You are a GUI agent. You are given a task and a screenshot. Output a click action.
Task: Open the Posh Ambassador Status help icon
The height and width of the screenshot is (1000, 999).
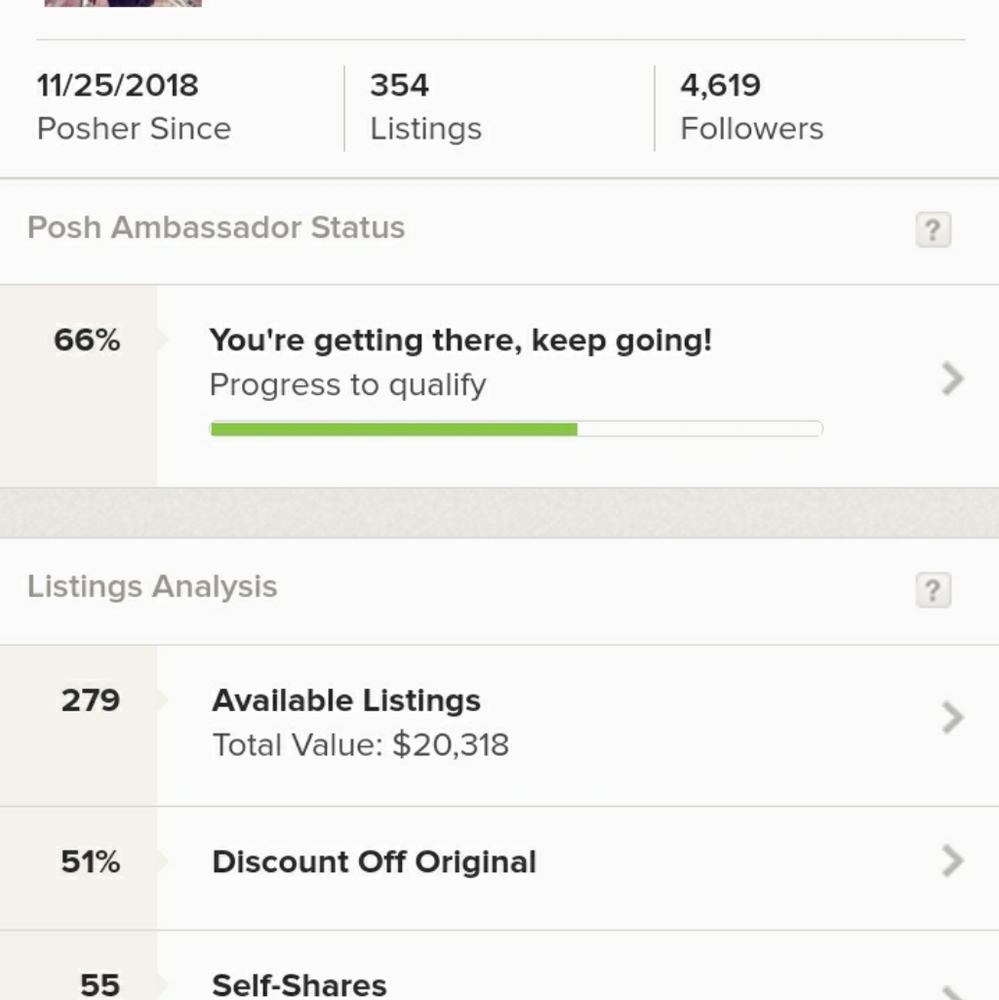tap(933, 230)
